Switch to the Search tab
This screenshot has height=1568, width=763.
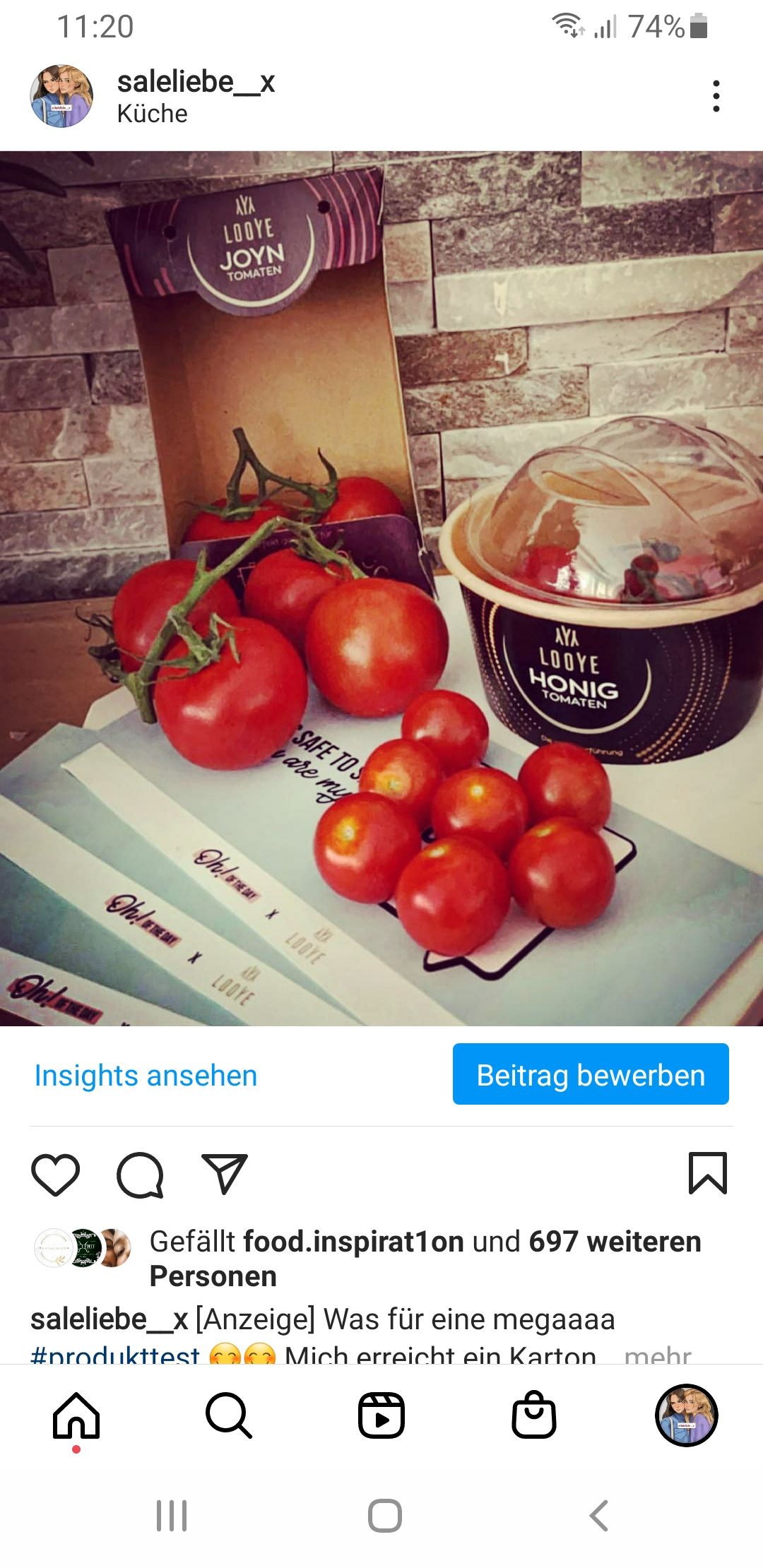[x=228, y=1415]
